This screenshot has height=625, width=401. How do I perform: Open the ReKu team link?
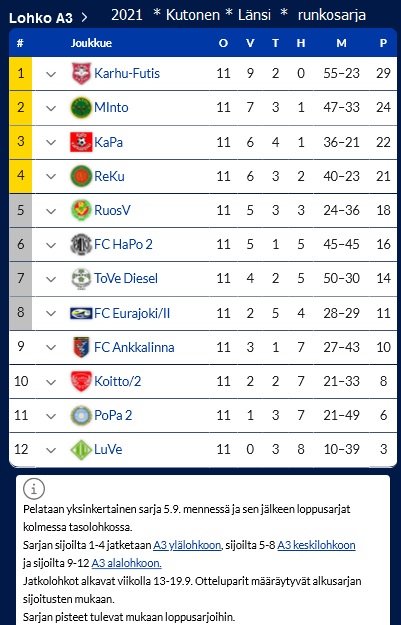click(109, 176)
